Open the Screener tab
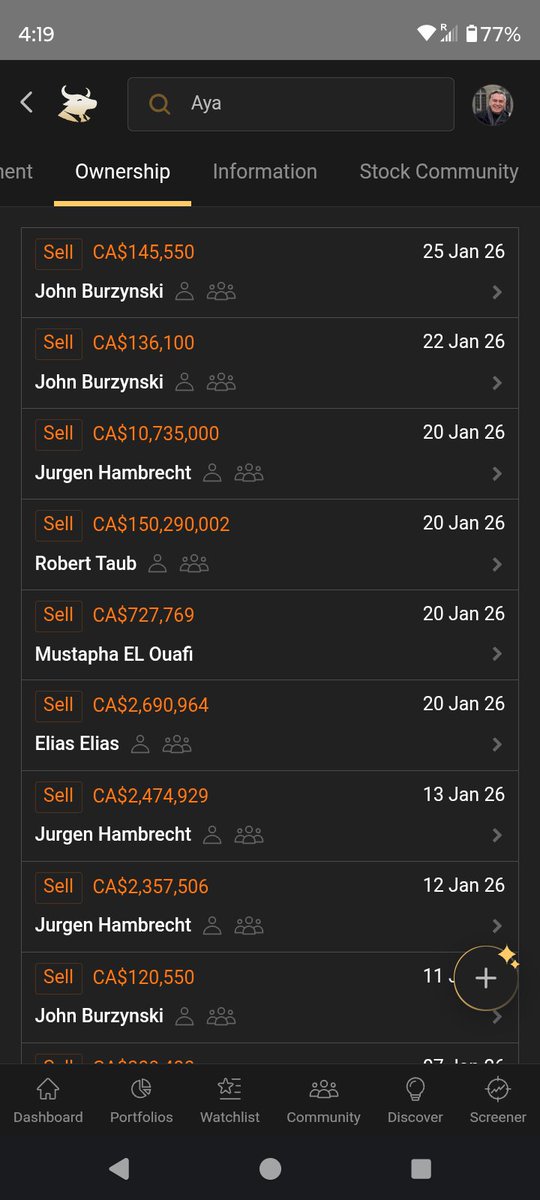 click(x=497, y=1101)
